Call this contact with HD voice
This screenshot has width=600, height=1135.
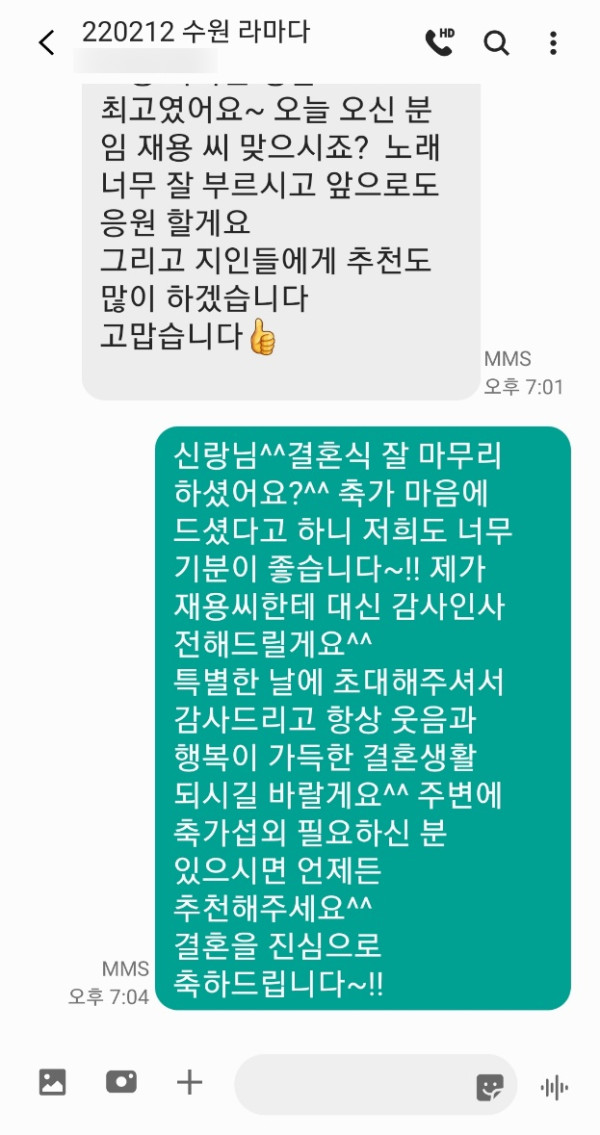pos(439,42)
